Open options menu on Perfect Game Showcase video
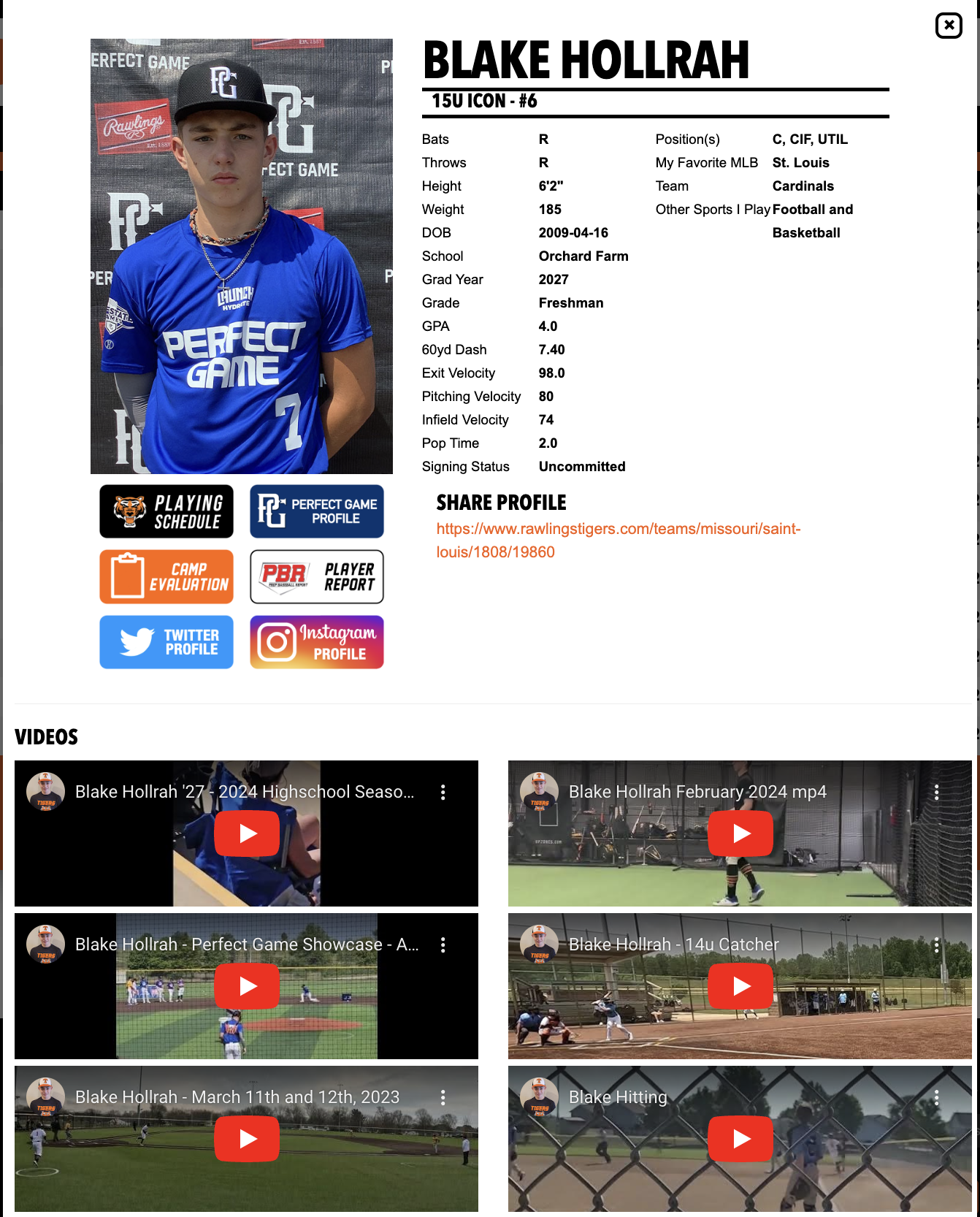 (x=443, y=945)
